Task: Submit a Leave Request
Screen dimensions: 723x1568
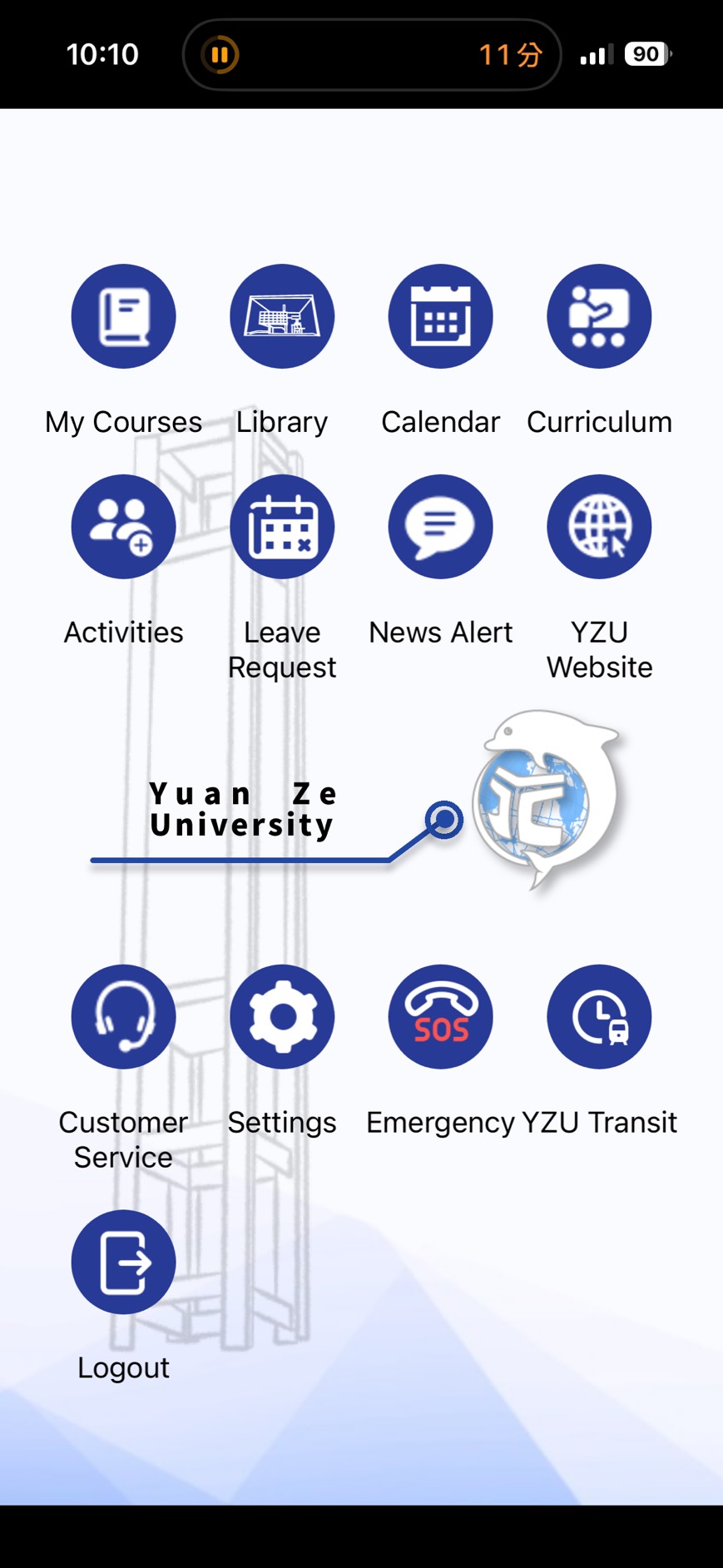Action: pyautogui.click(x=282, y=527)
